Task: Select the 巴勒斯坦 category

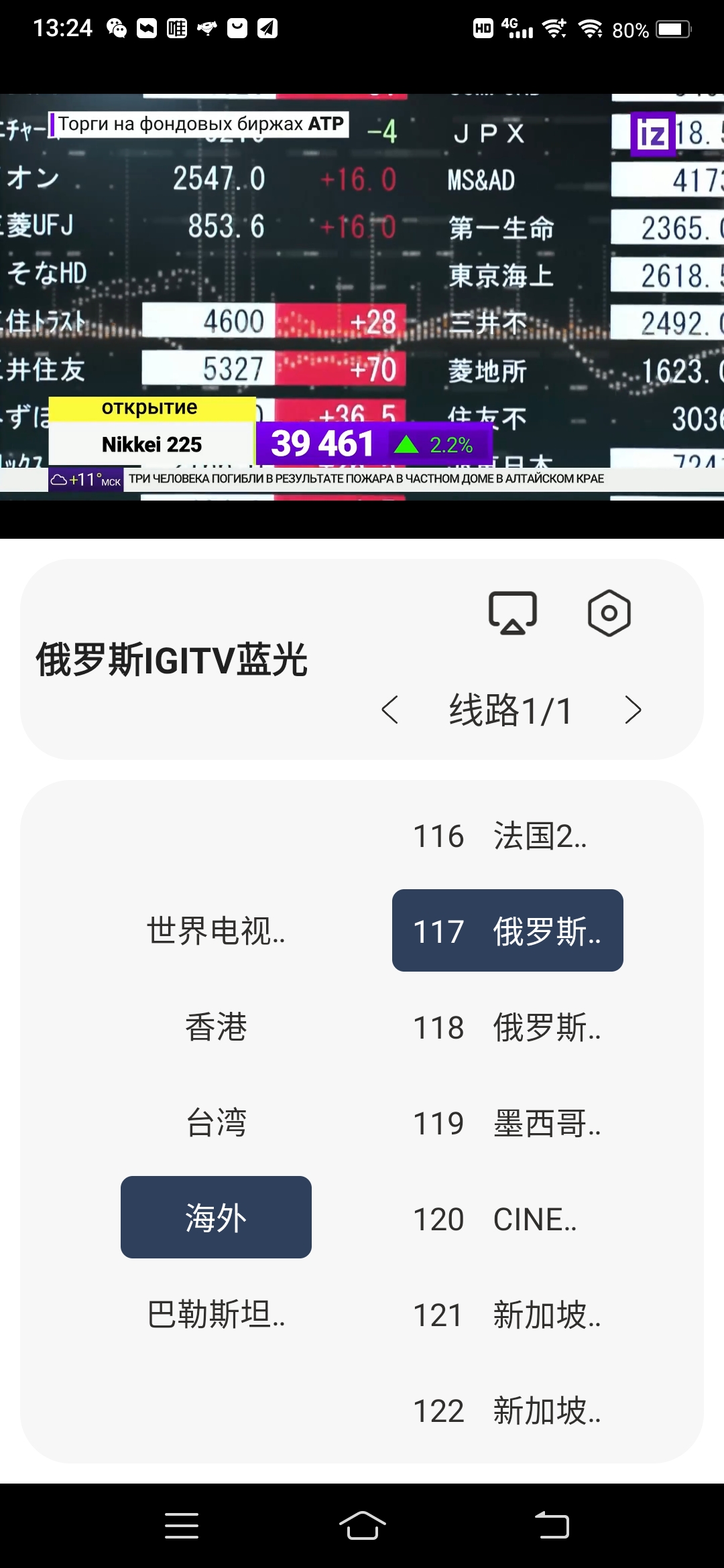Action: pos(216,1314)
